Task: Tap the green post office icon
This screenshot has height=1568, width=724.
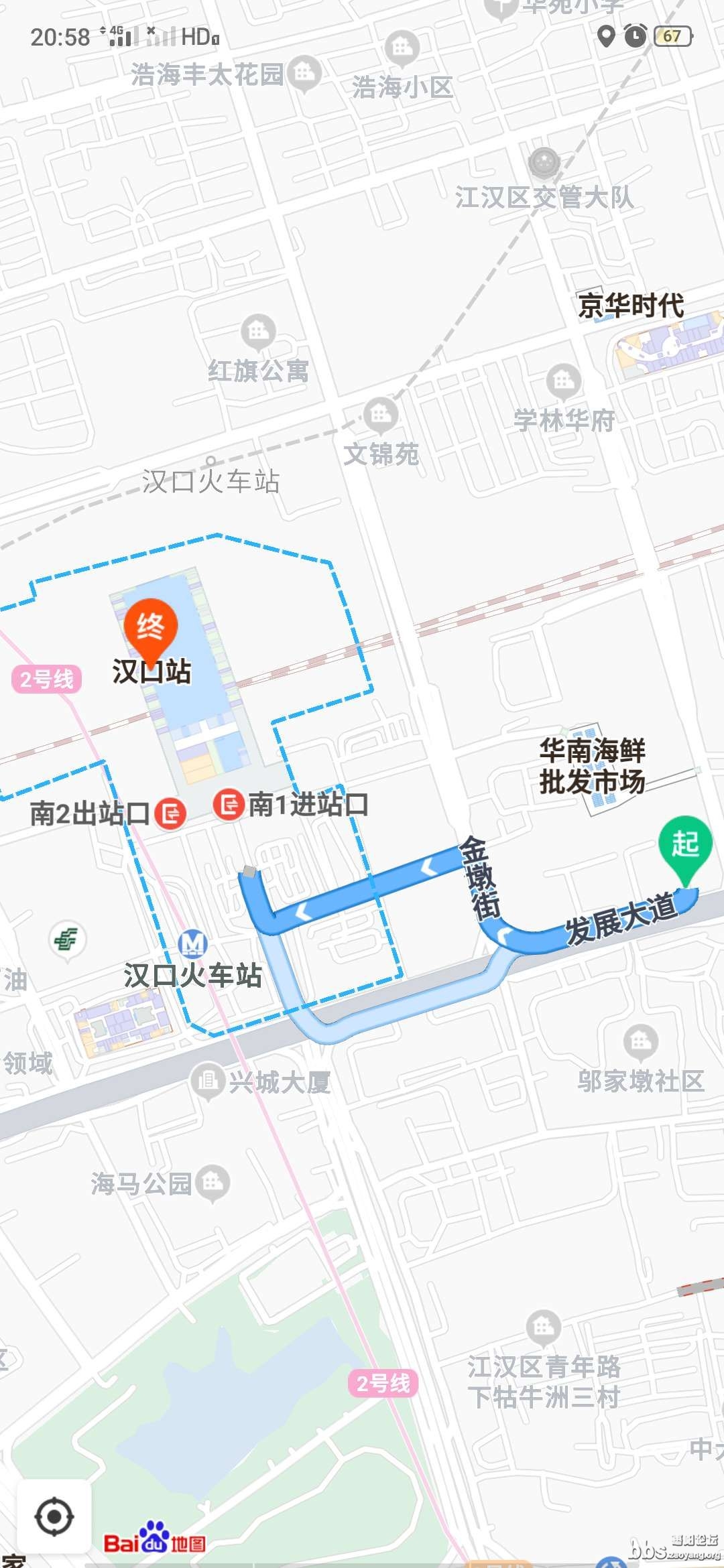Action: 66,939
